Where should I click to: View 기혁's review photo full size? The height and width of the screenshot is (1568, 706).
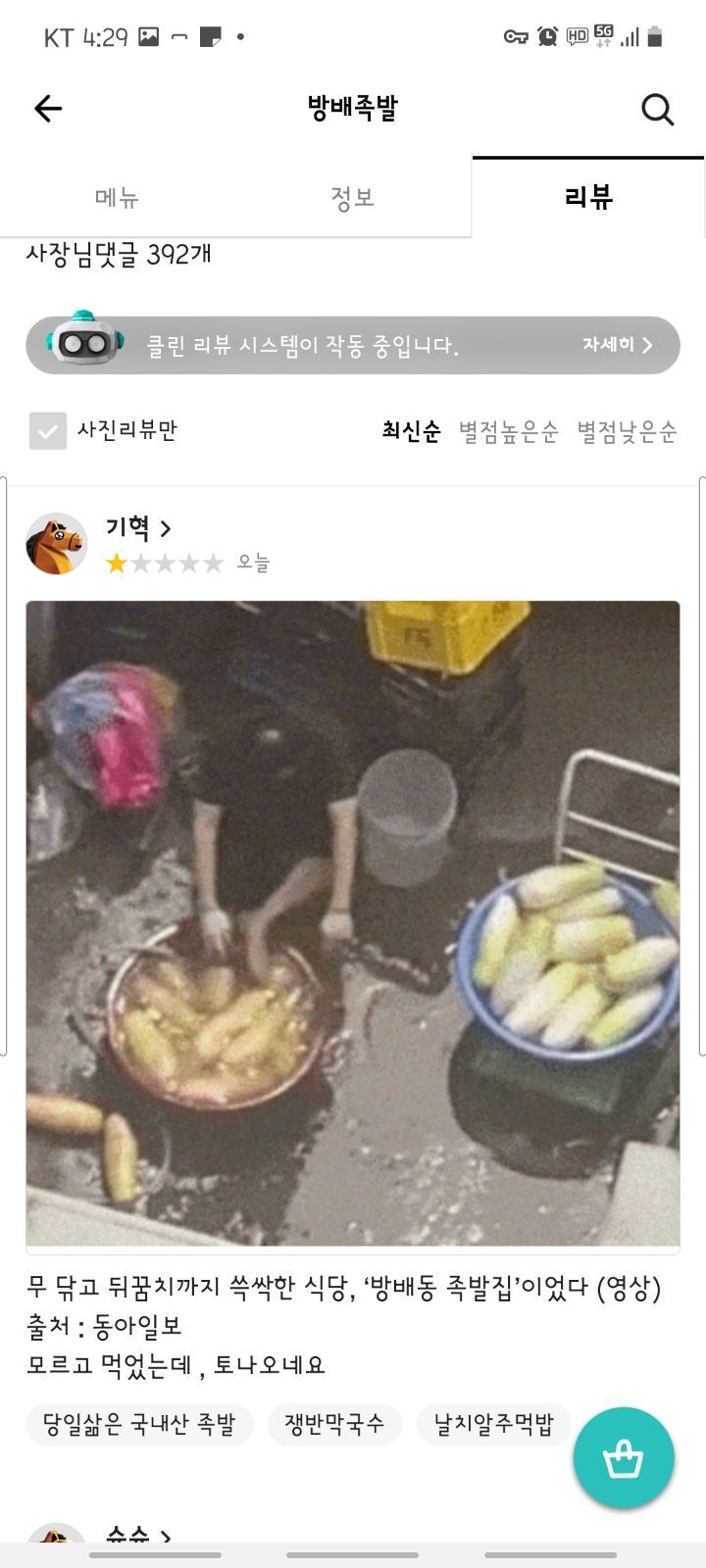(352, 923)
